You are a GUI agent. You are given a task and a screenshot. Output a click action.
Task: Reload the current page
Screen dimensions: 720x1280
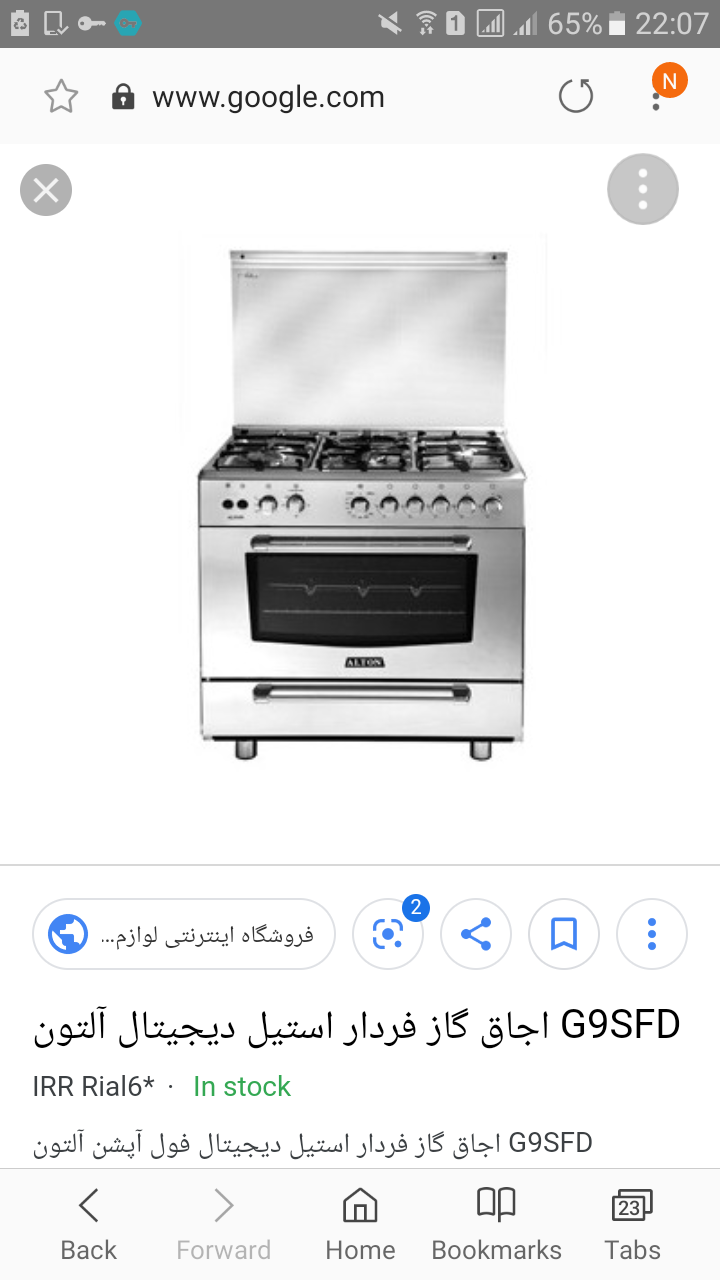click(x=575, y=97)
